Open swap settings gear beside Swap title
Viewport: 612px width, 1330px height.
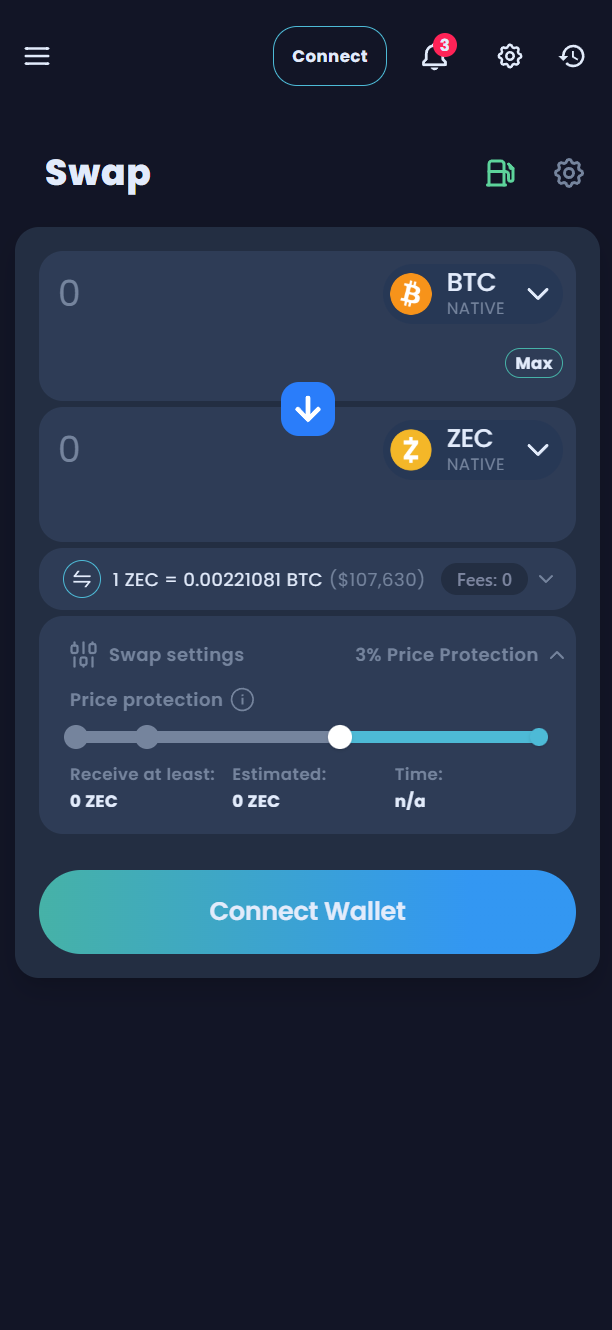[569, 173]
